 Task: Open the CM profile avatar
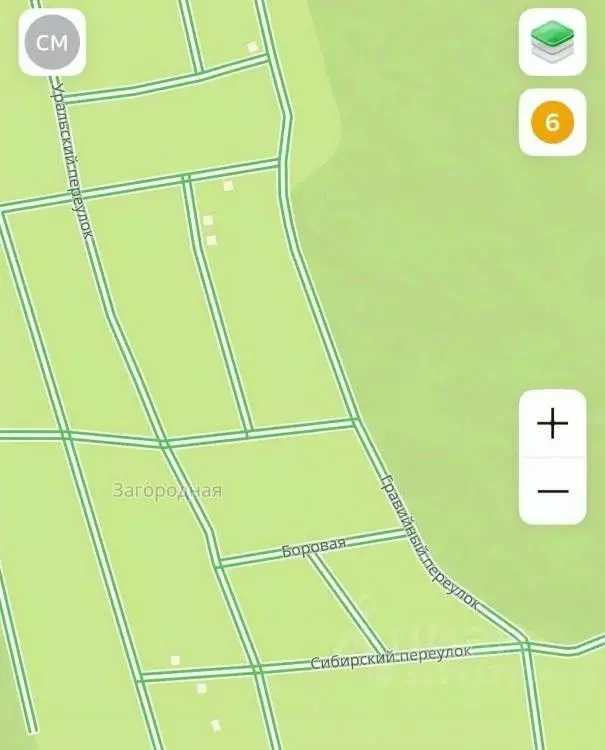pyautogui.click(x=52, y=42)
